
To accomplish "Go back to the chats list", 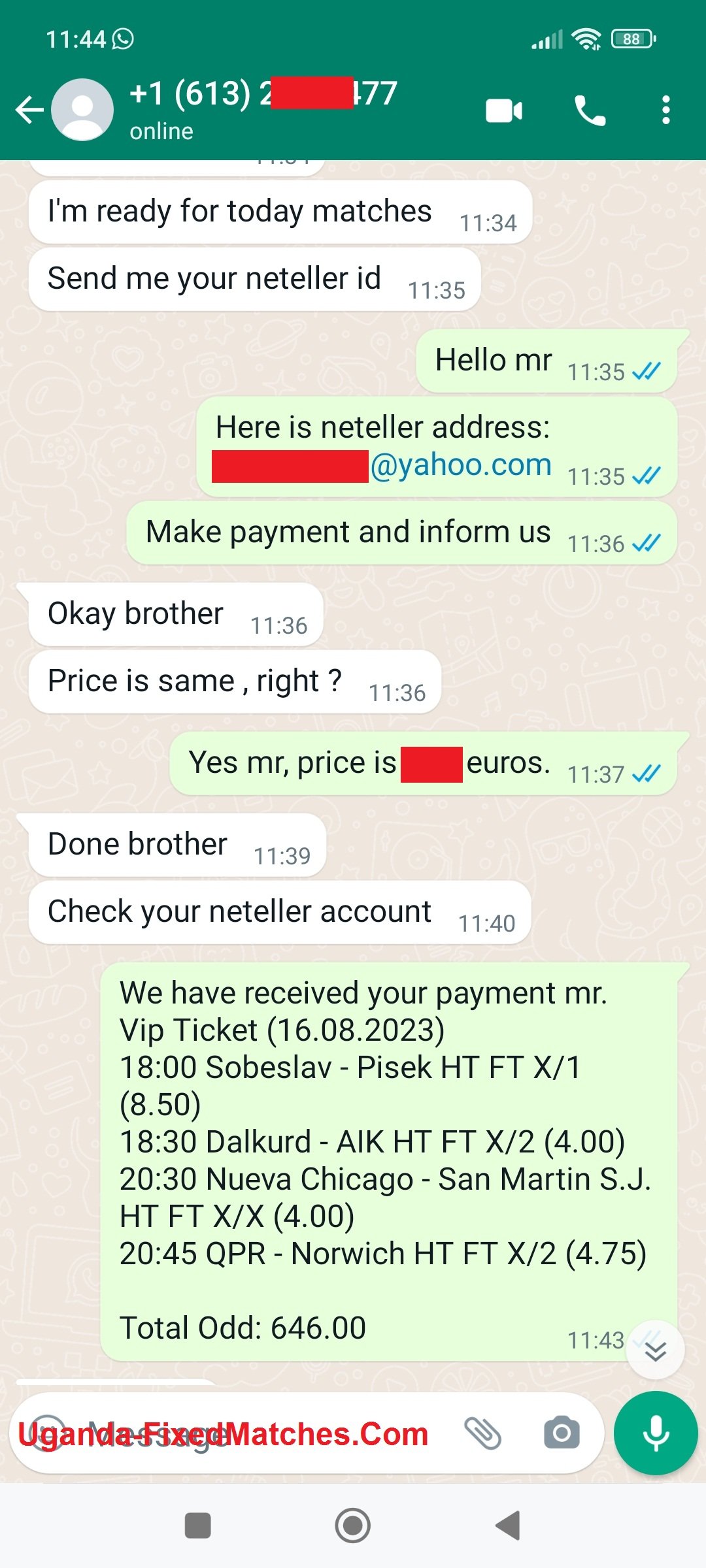I will [x=29, y=110].
